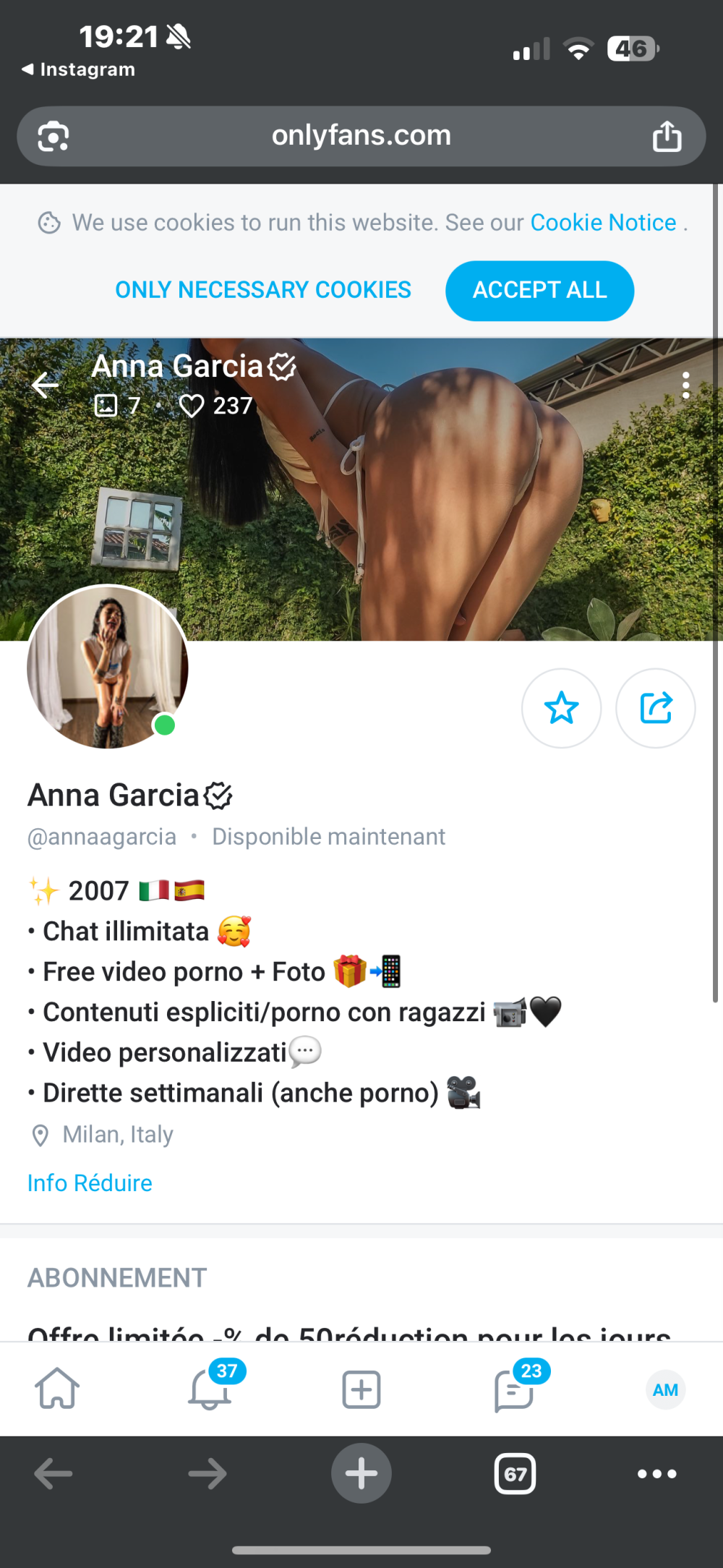The width and height of the screenshot is (723, 1568).
Task: Open the AM account avatar menu
Action: 665,1389
